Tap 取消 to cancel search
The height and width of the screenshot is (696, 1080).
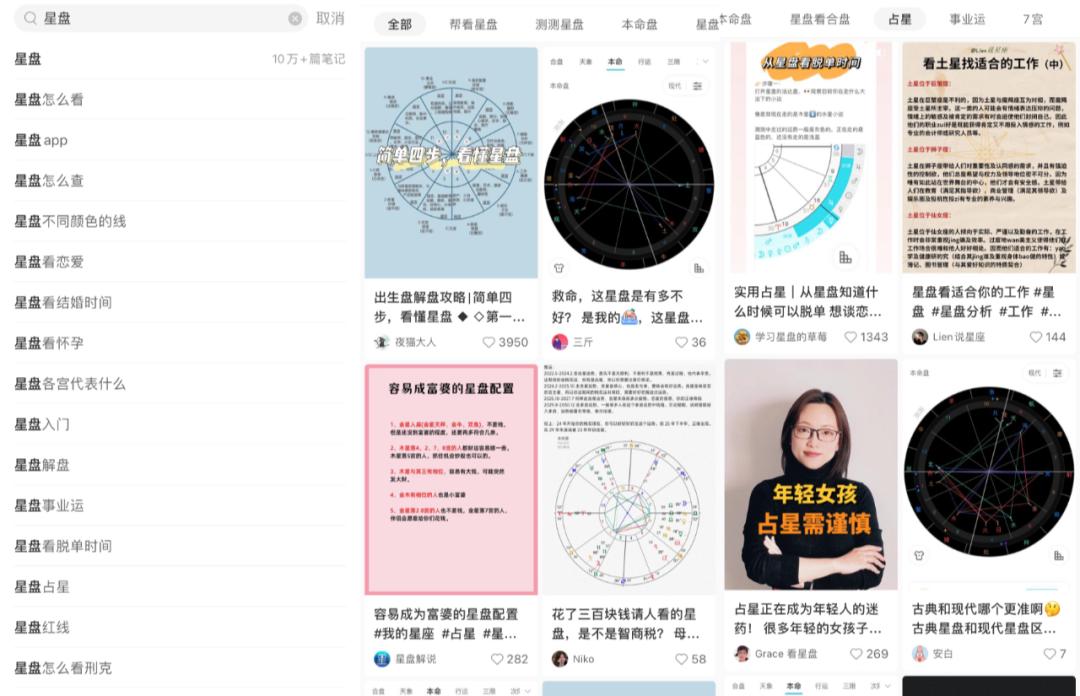(x=330, y=19)
